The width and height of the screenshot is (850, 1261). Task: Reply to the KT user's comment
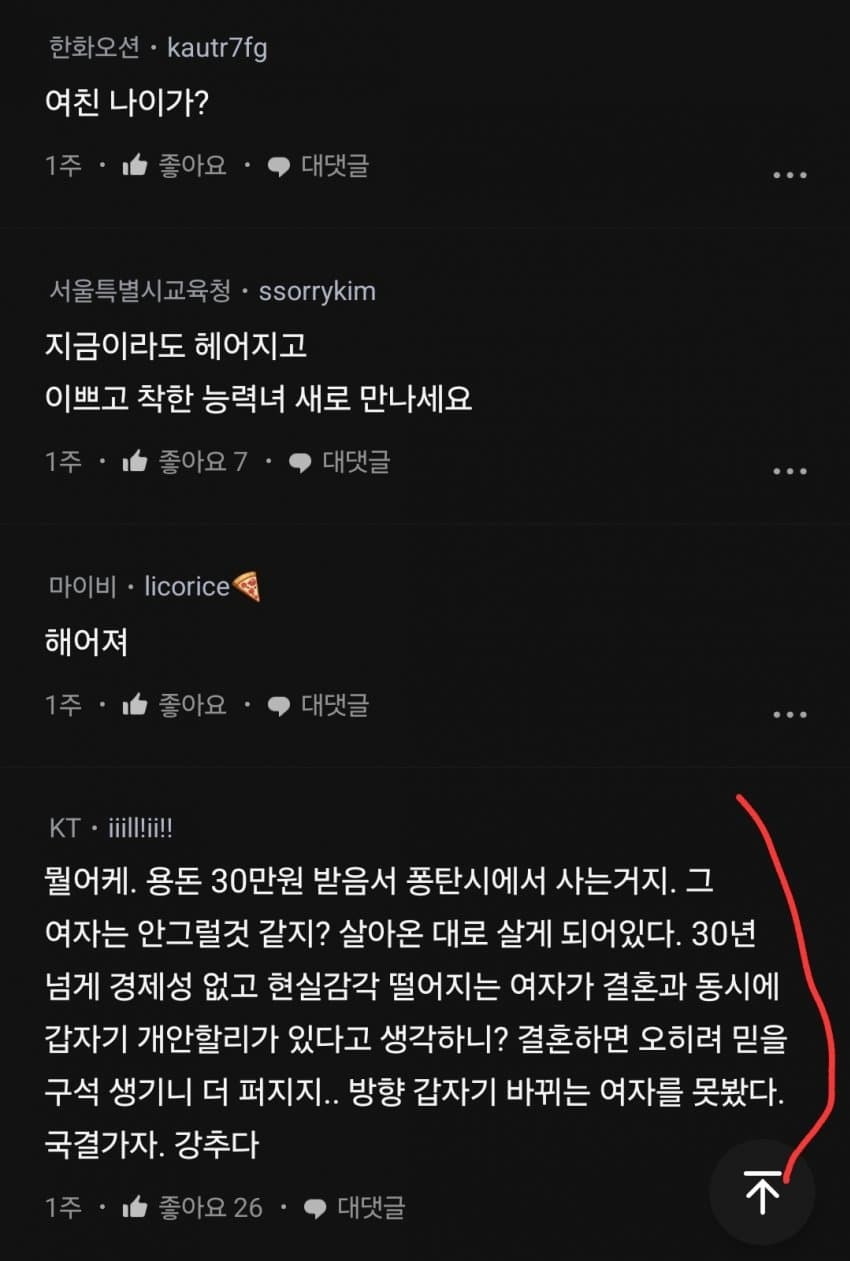tap(354, 1207)
